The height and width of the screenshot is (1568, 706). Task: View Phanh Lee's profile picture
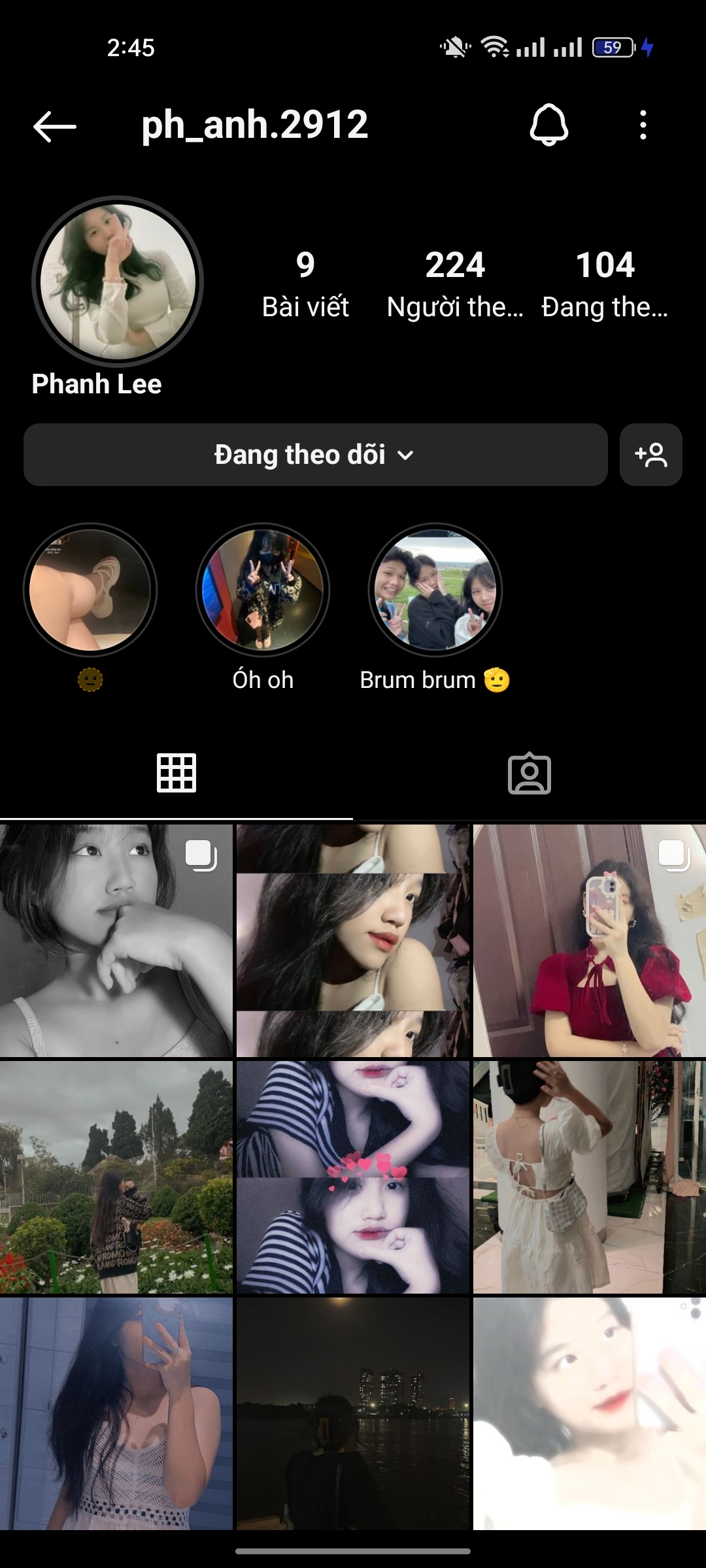tap(118, 282)
